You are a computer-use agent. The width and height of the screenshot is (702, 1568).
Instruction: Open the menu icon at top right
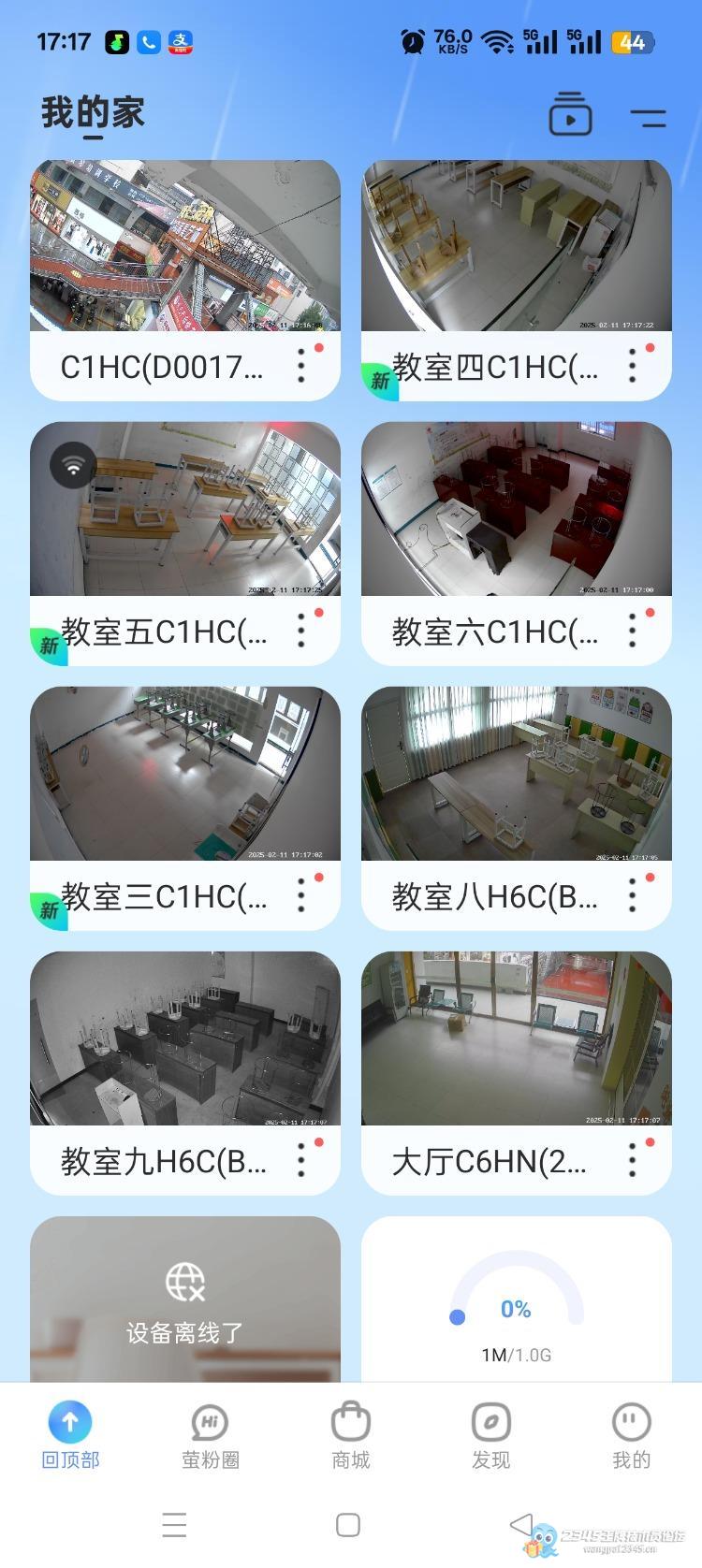649,118
